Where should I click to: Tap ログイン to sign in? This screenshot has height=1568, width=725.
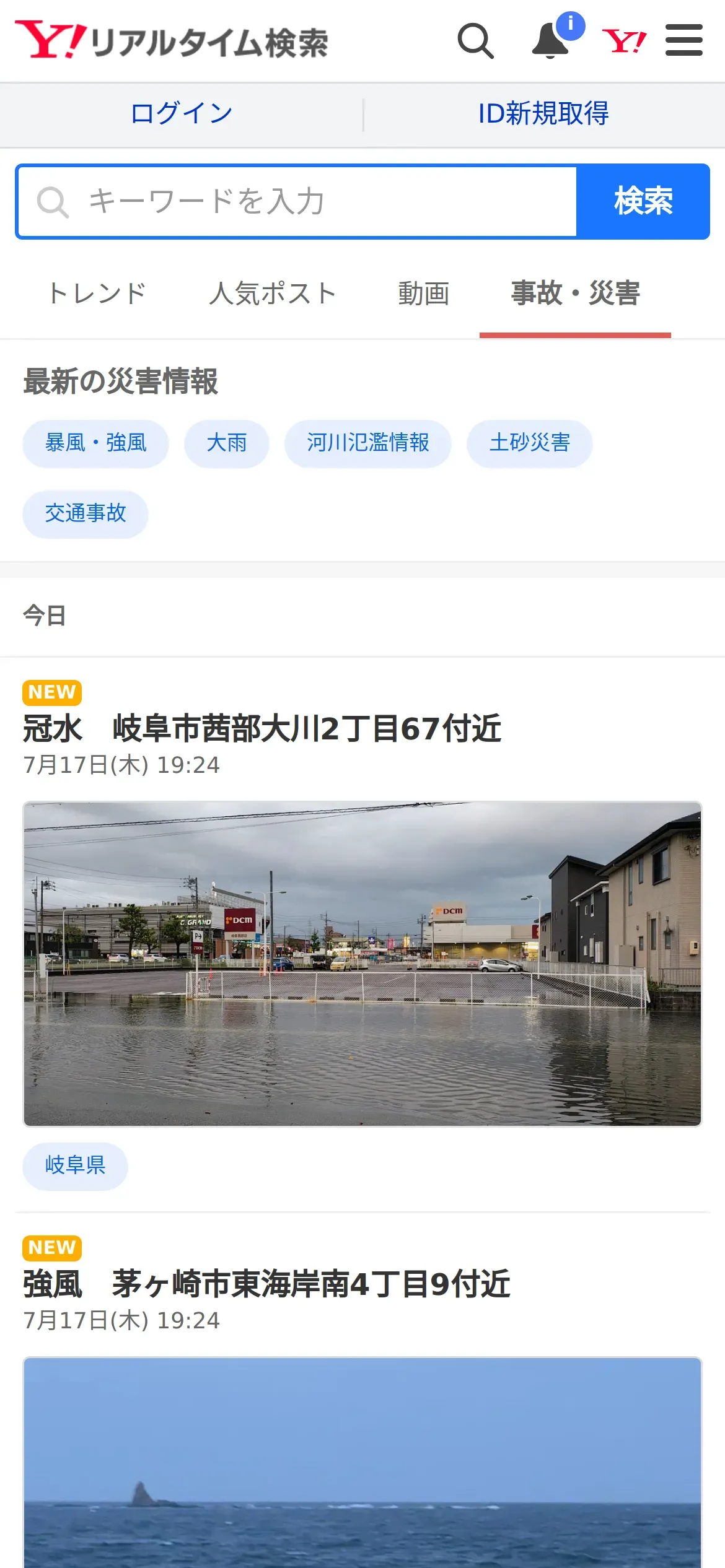182,114
